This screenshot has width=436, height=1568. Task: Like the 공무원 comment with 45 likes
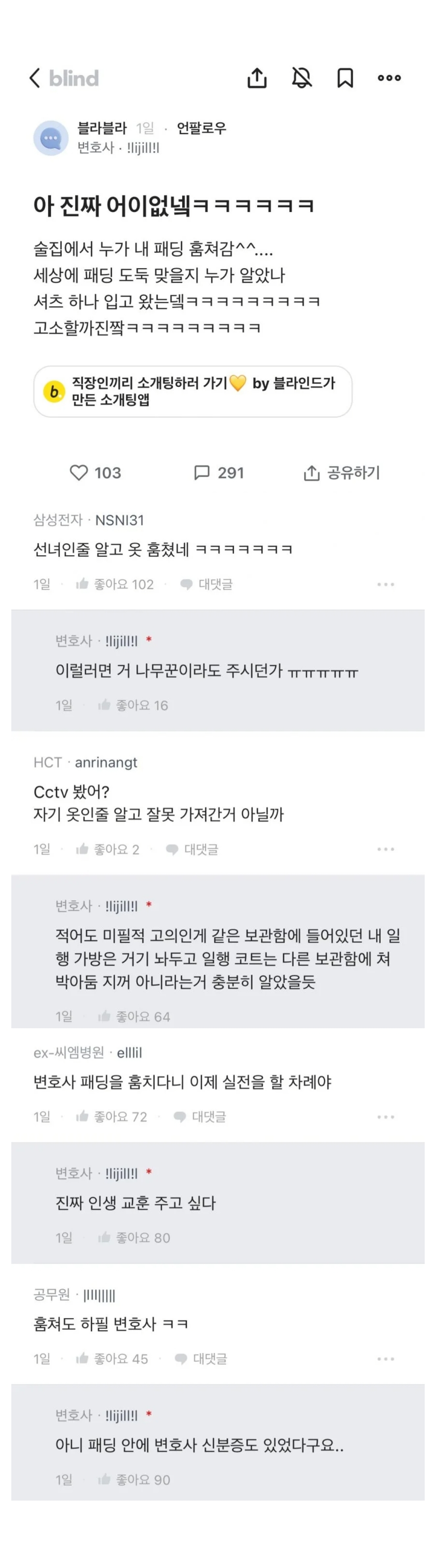point(111,1359)
